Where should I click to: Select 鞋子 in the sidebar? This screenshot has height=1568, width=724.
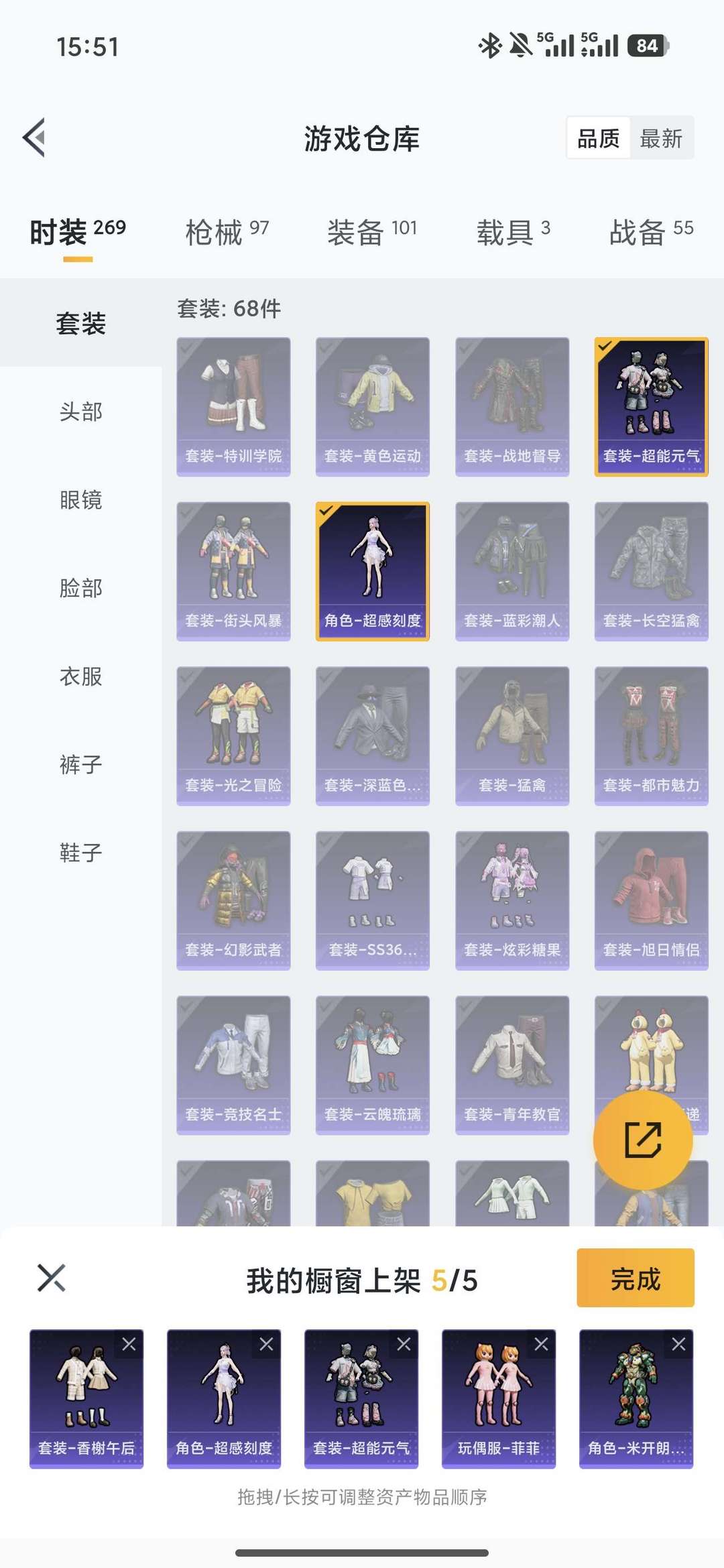(x=80, y=851)
